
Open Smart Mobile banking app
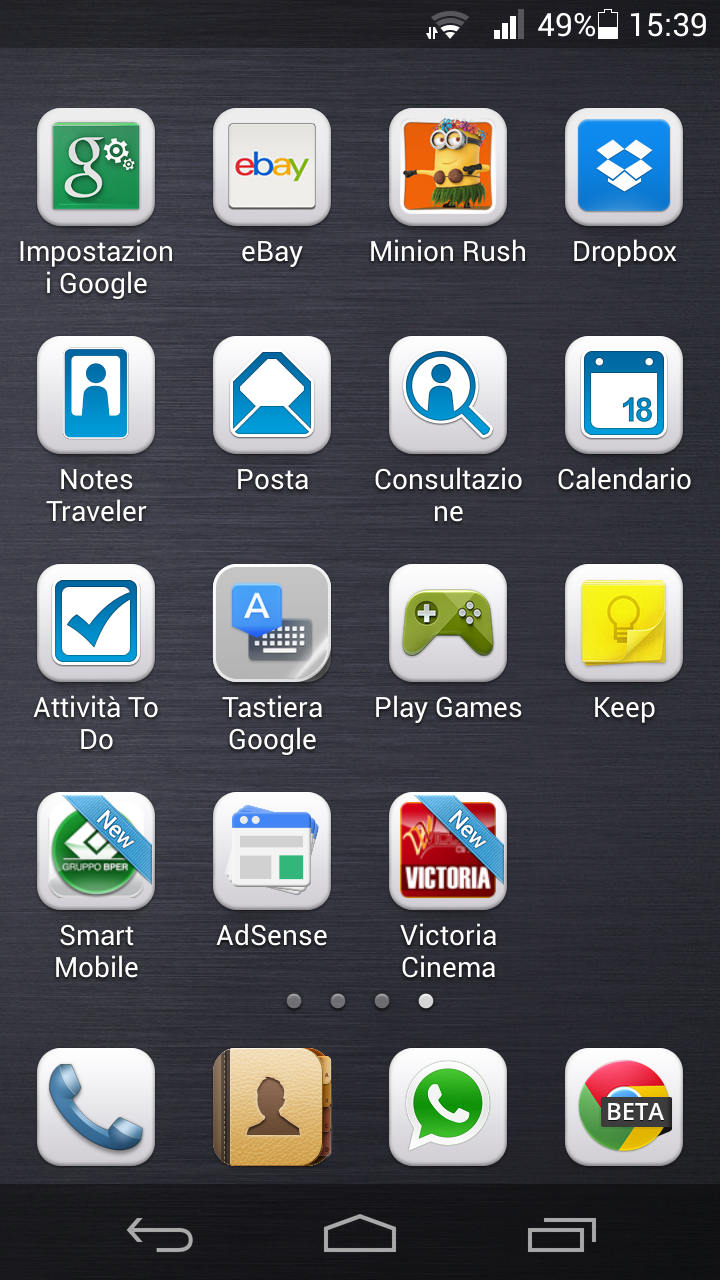[x=96, y=850]
